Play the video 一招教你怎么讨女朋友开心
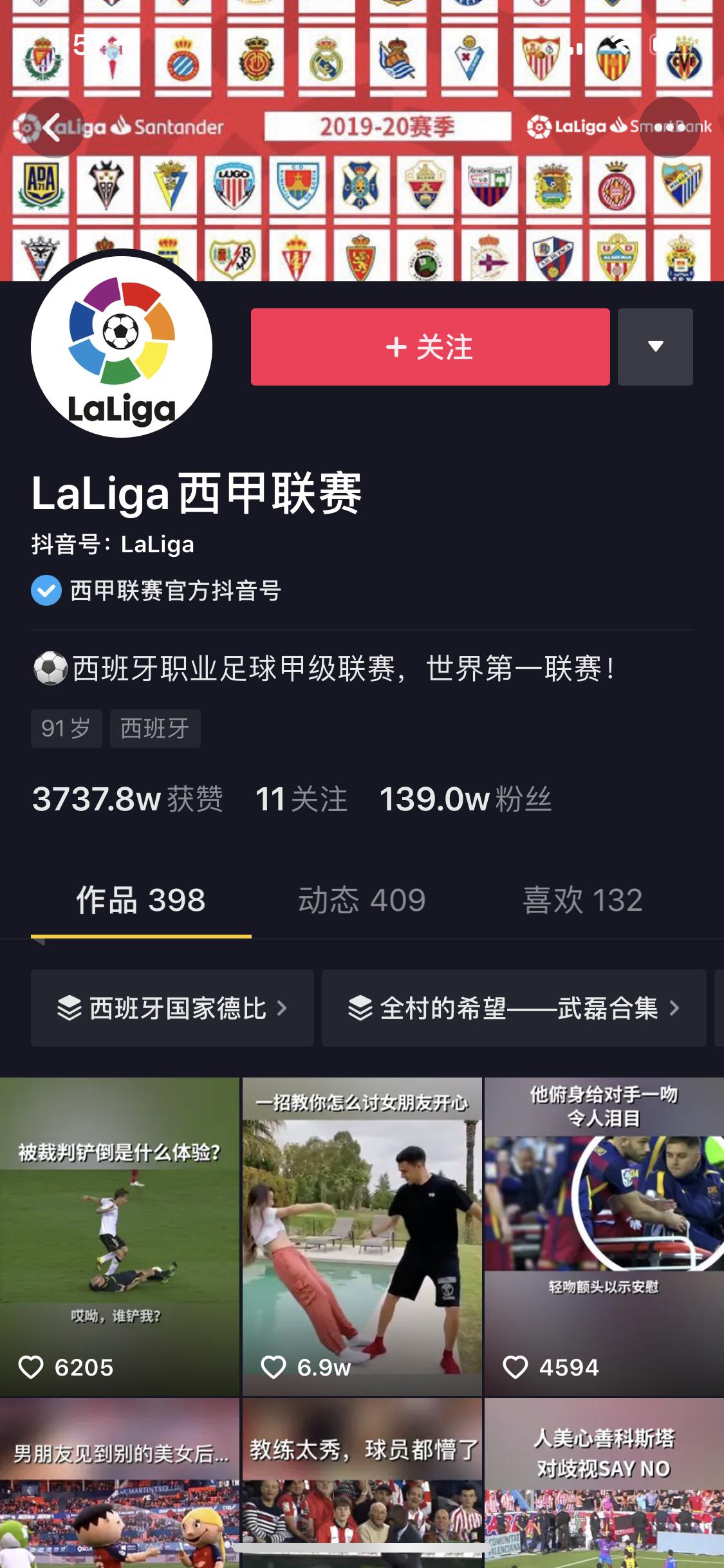The width and height of the screenshot is (724, 1568). click(362, 1237)
